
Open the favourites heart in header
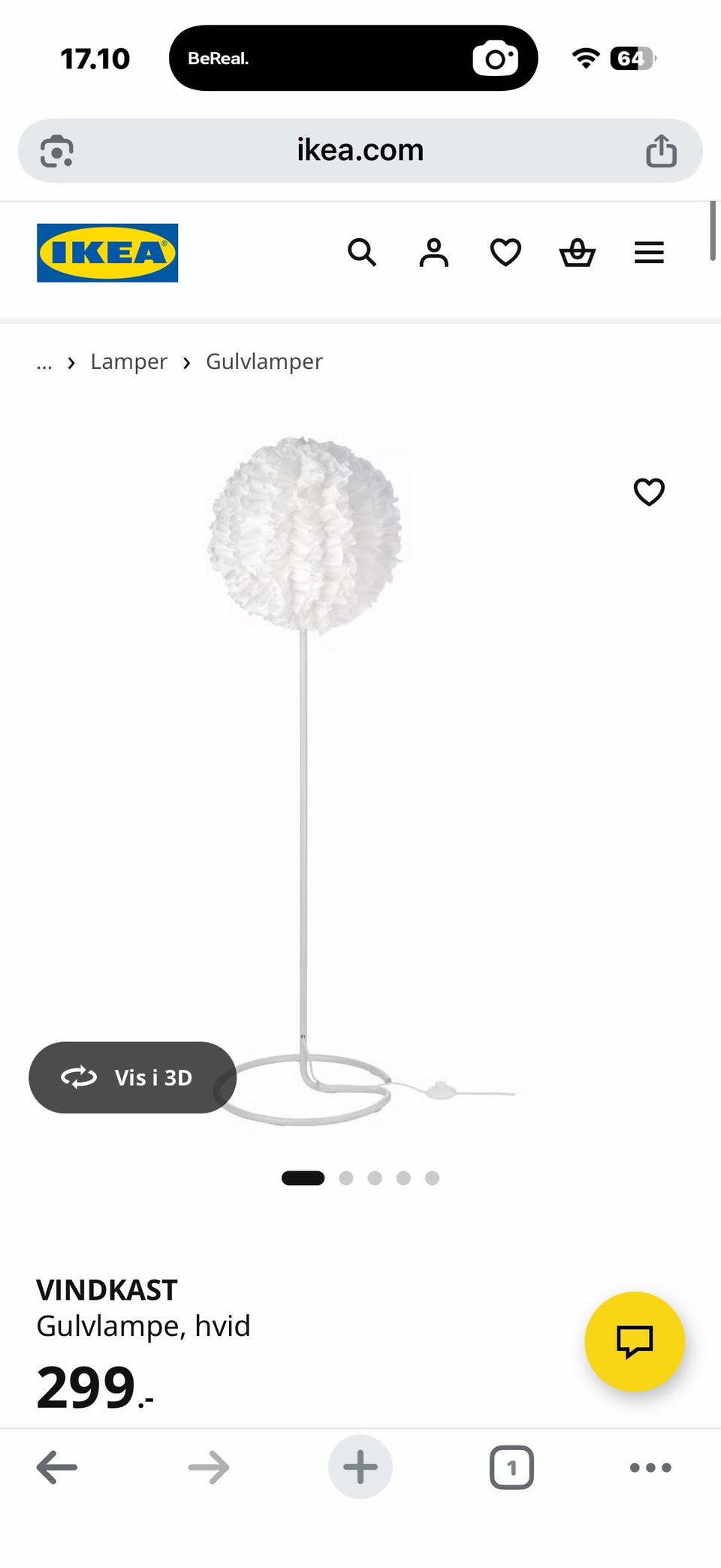pyautogui.click(x=505, y=252)
